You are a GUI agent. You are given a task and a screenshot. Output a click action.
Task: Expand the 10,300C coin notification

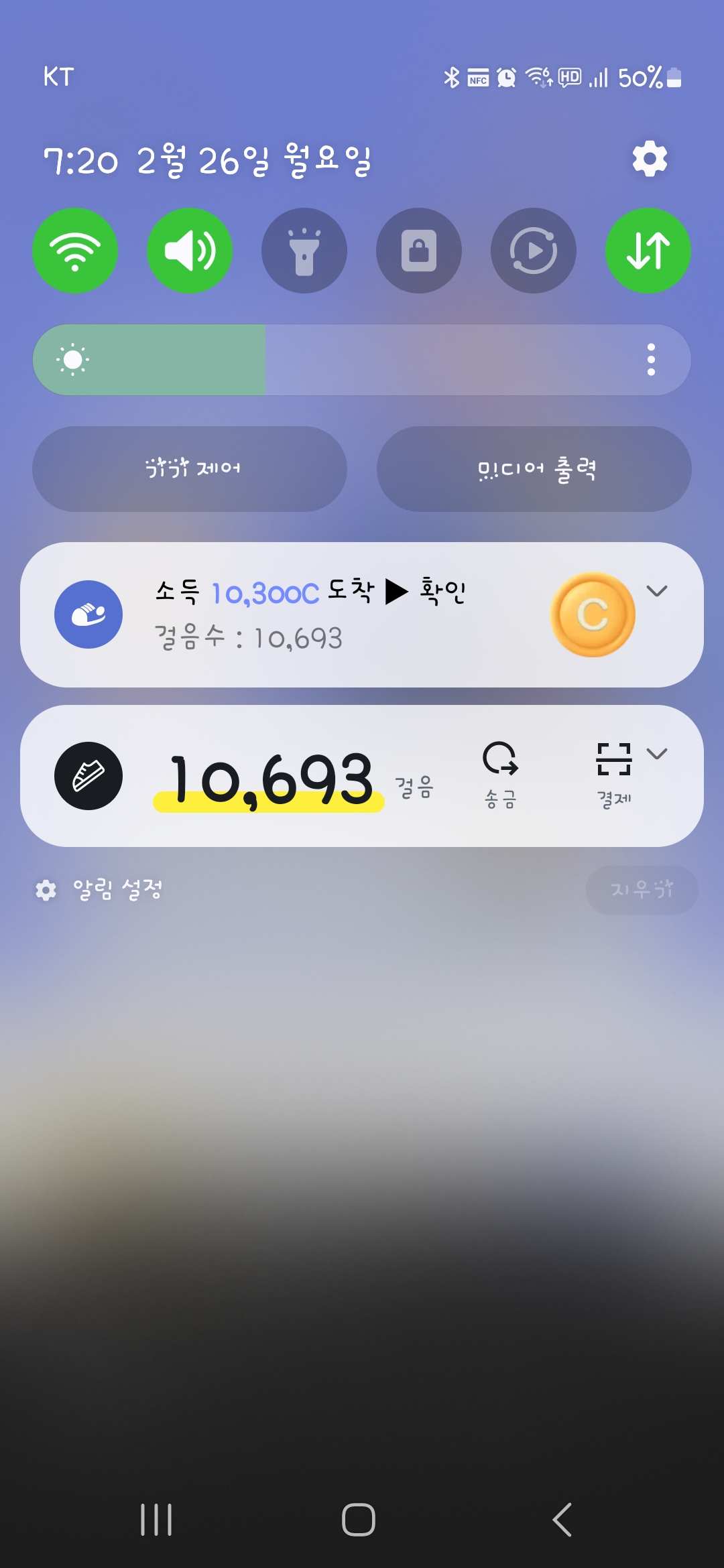tap(657, 591)
